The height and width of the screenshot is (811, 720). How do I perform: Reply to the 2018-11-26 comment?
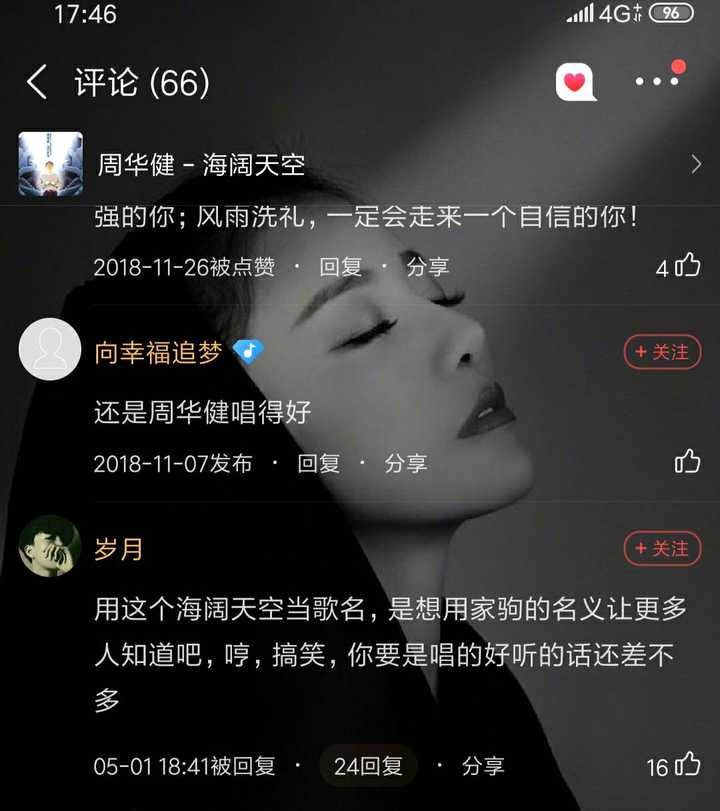coord(340,267)
